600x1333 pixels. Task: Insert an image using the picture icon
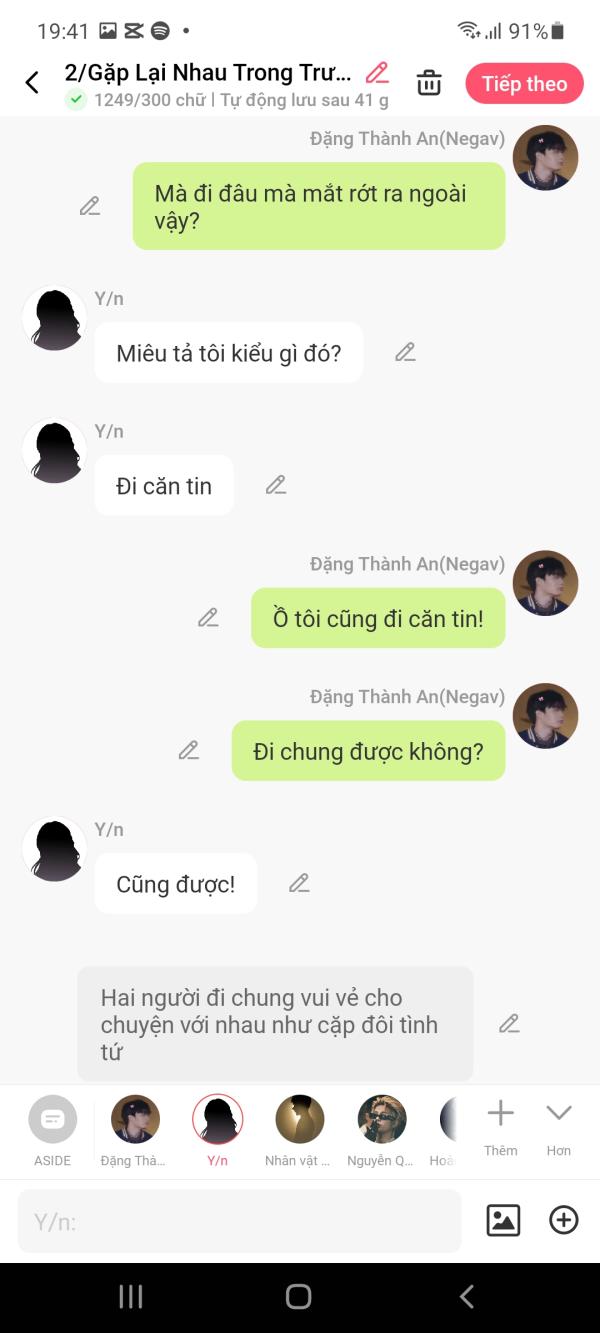pos(503,1220)
